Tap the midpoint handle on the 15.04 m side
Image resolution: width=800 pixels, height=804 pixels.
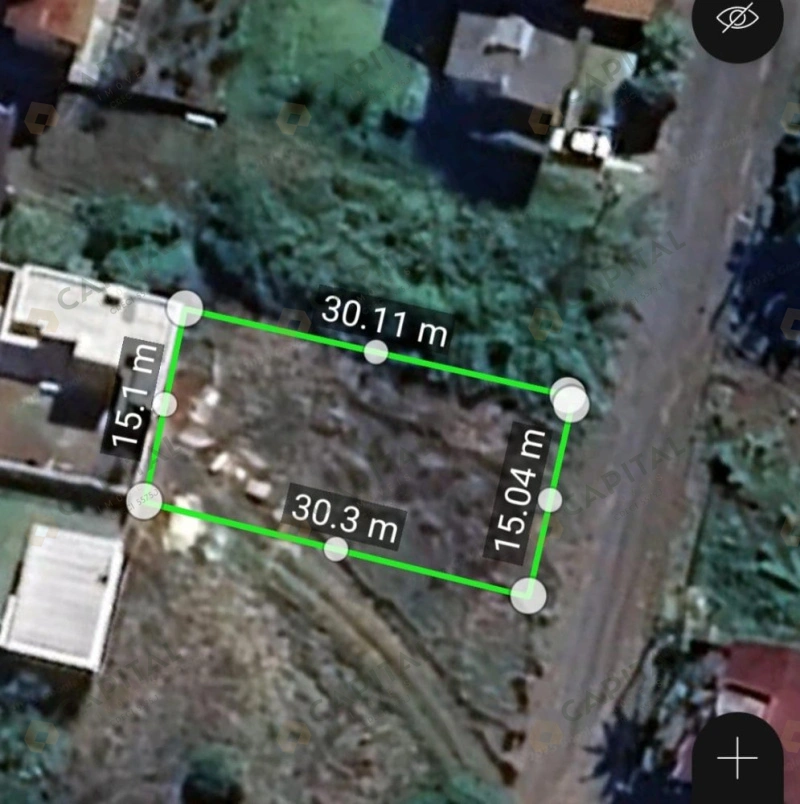click(x=550, y=499)
